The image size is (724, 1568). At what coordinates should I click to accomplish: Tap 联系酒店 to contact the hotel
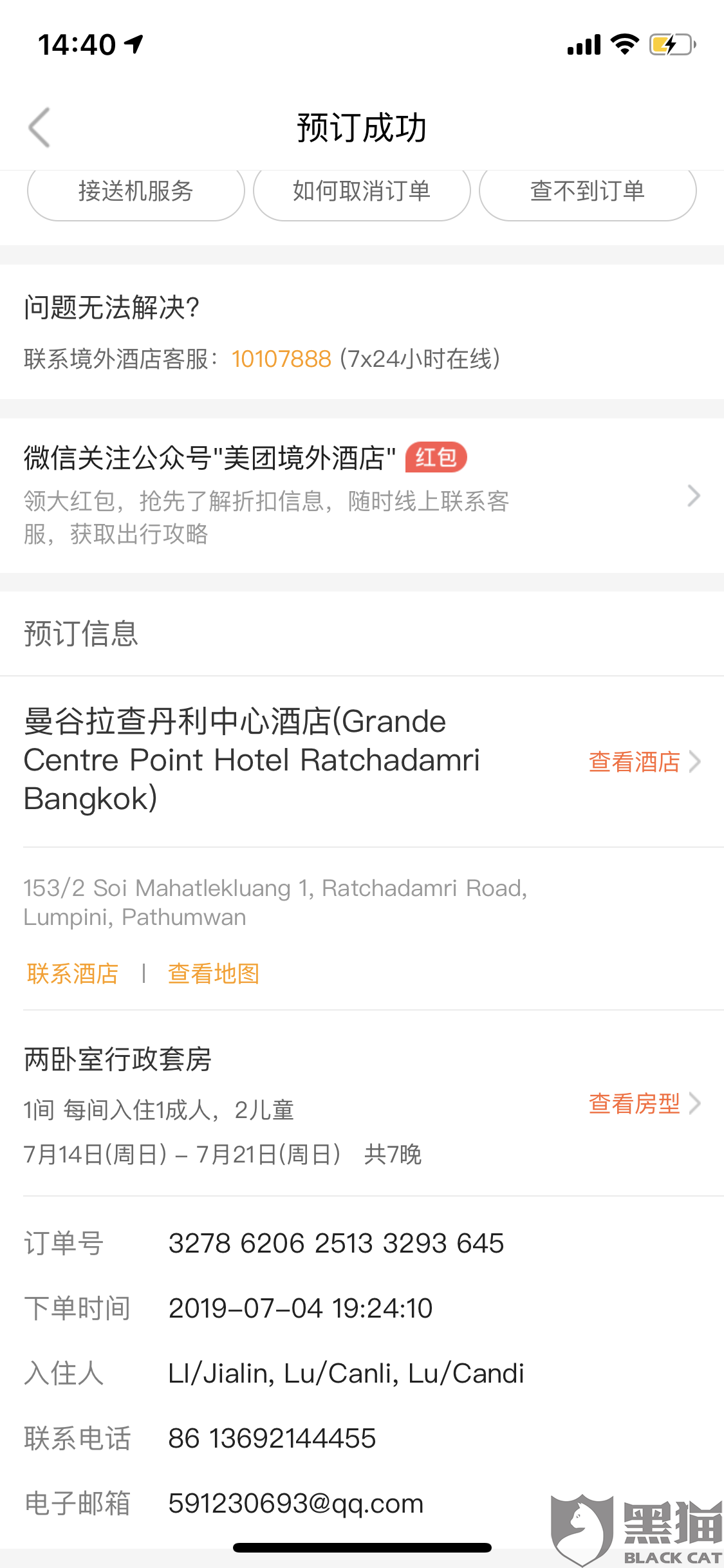pos(73,973)
